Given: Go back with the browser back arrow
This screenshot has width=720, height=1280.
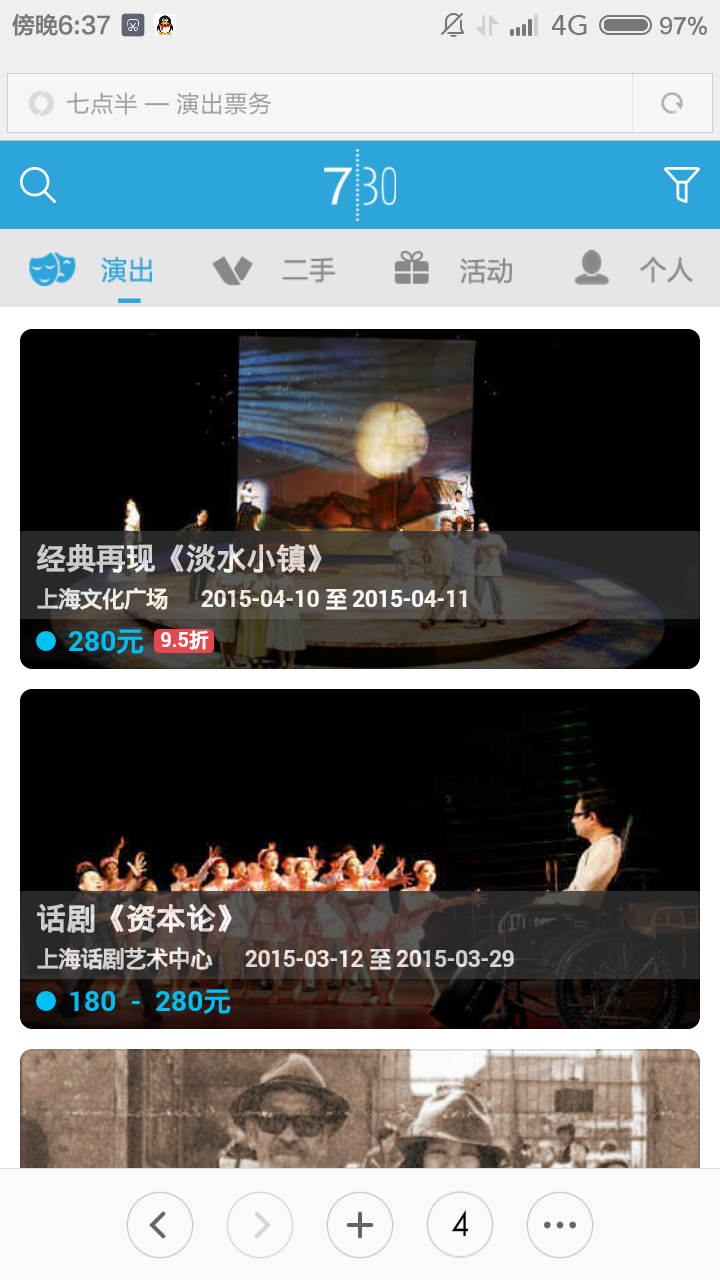Looking at the screenshot, I should click(x=160, y=1225).
